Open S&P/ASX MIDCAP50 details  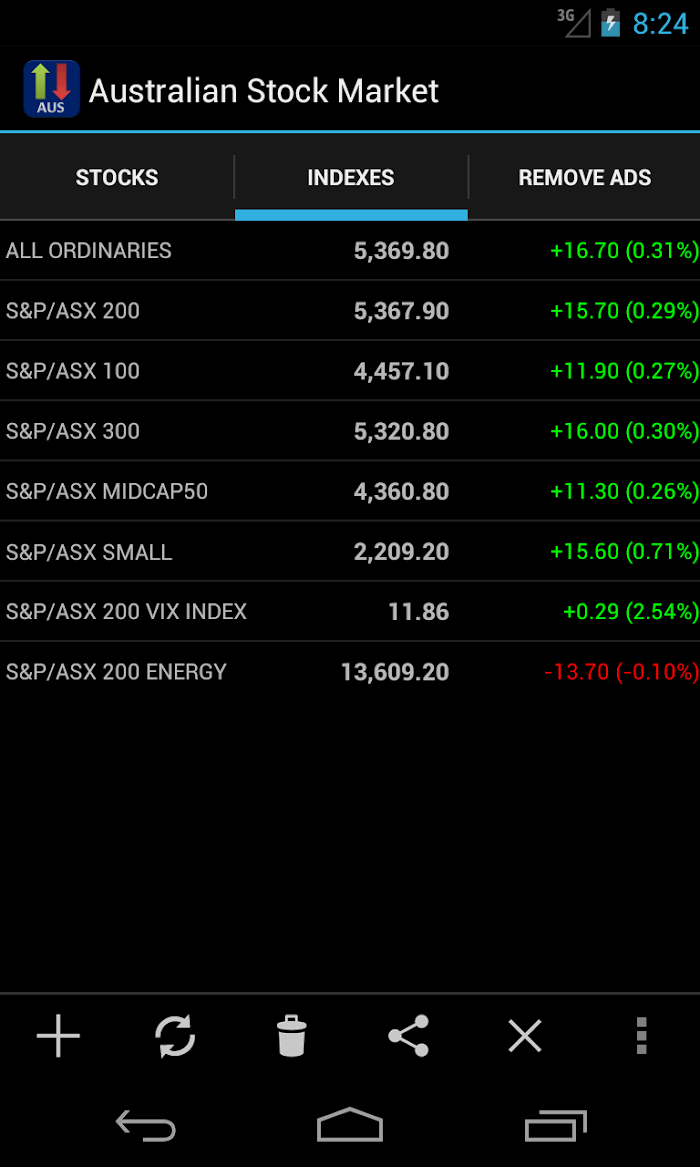click(350, 492)
